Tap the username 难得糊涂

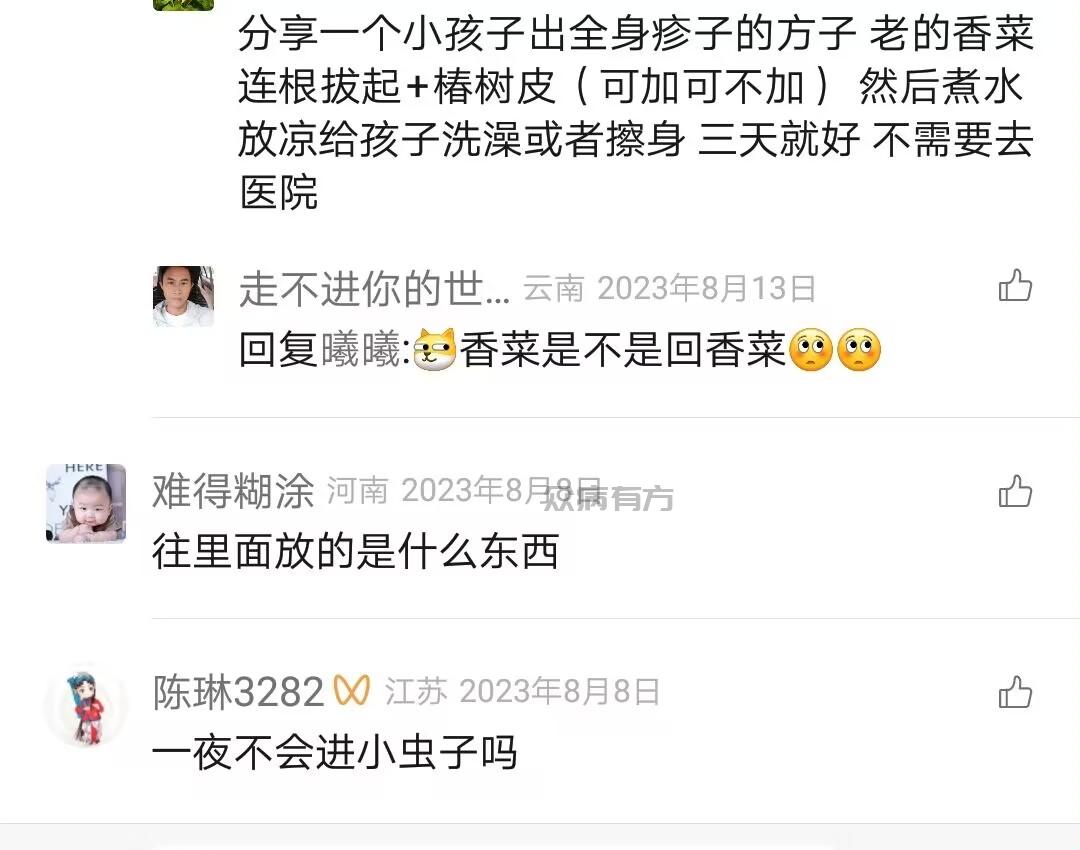tap(233, 491)
